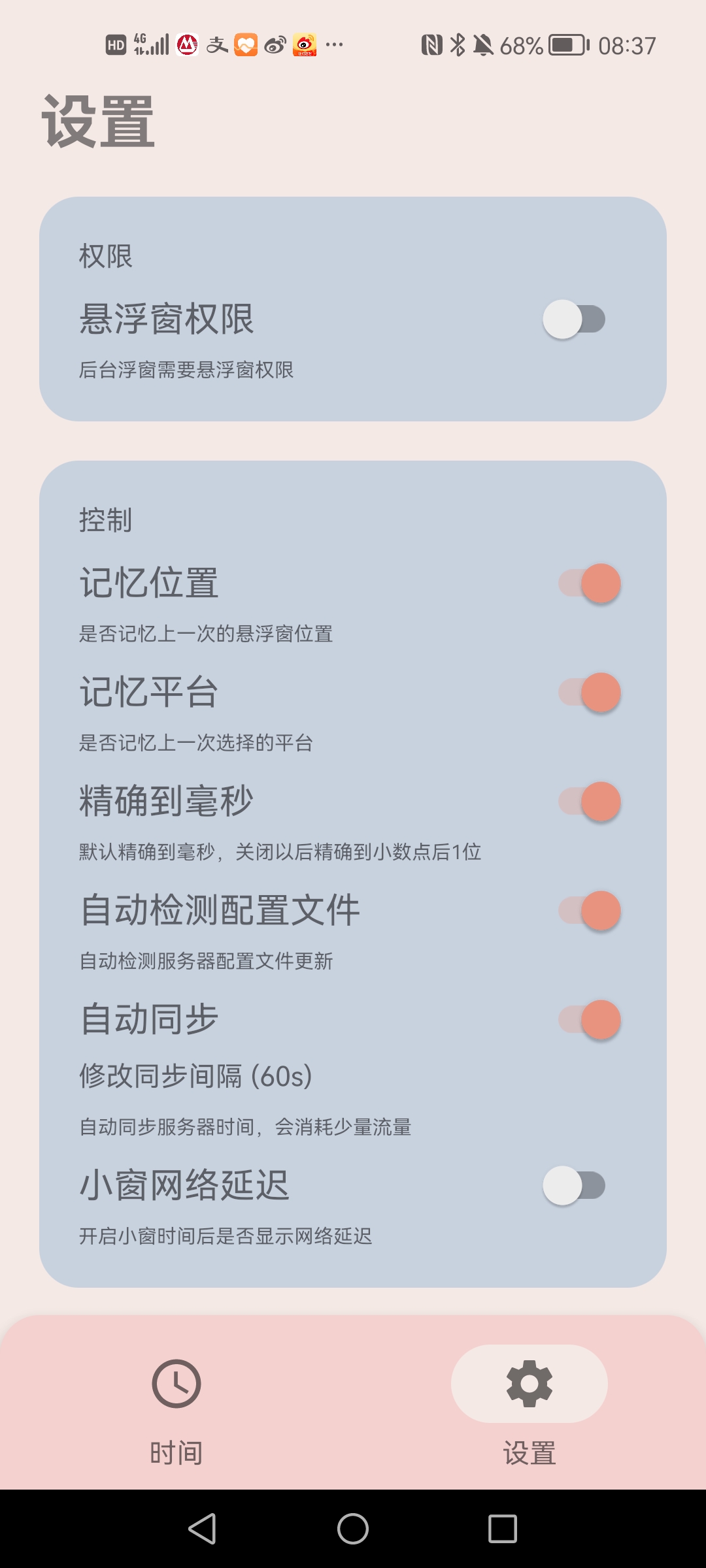Image resolution: width=706 pixels, height=1568 pixels.
Task: Toggle off 精确到毫秒
Action: pyautogui.click(x=590, y=802)
